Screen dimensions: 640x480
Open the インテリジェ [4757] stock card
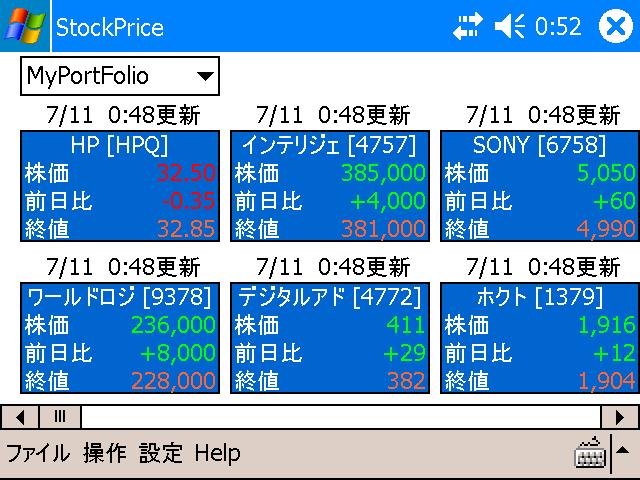click(x=330, y=186)
